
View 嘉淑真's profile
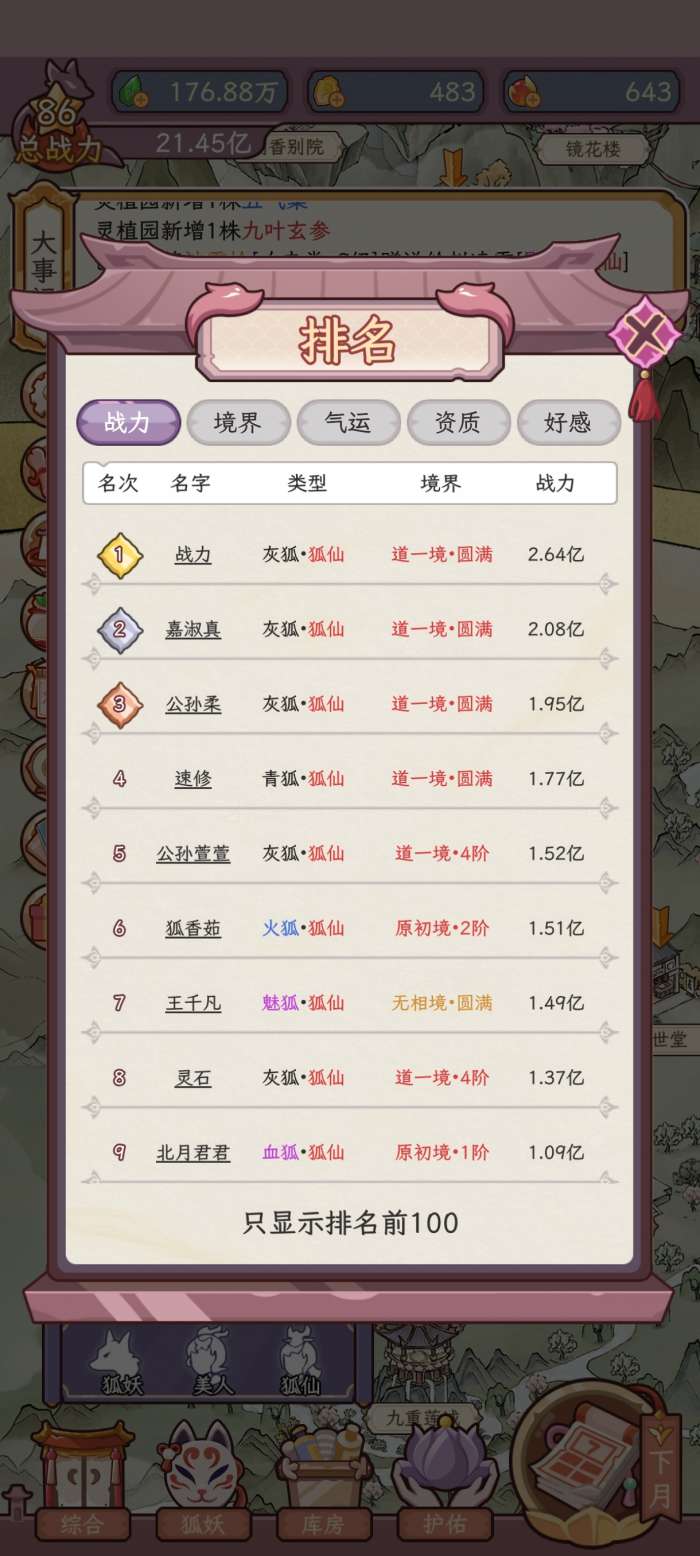193,629
